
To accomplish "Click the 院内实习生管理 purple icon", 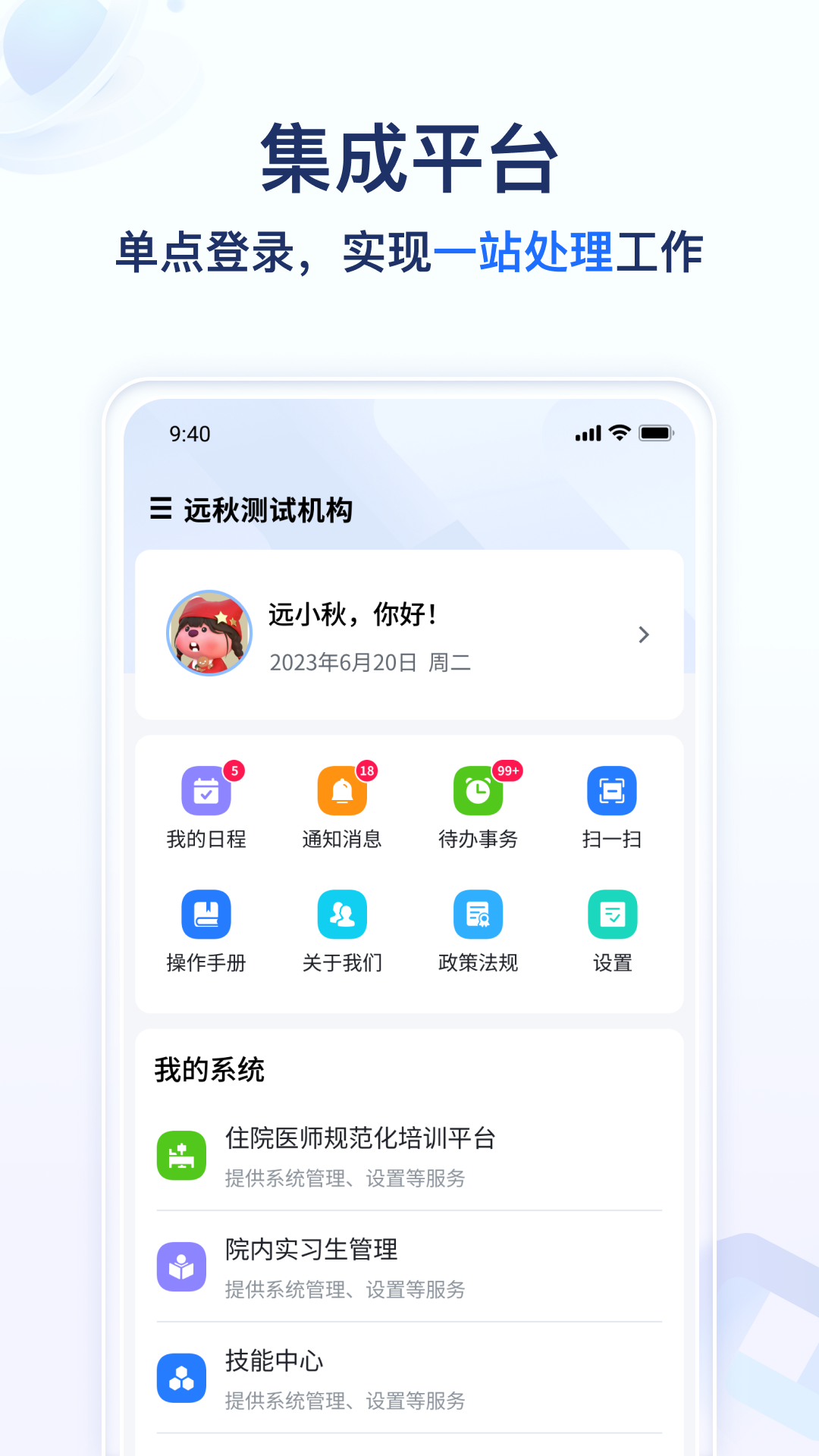I will 180,1264.
